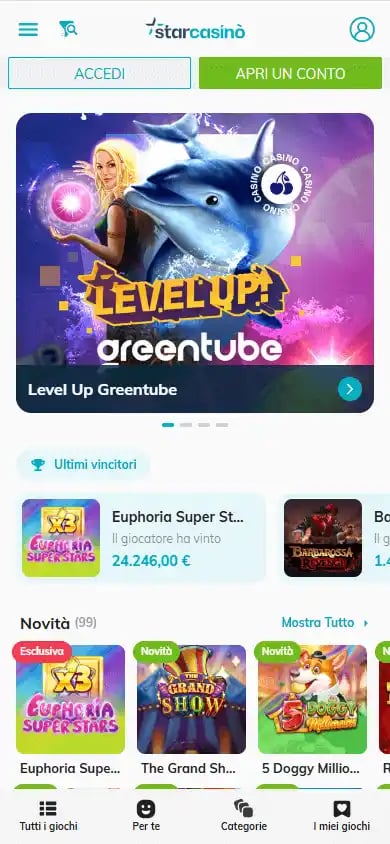Open the game search icon
The image size is (390, 844).
[68, 29]
